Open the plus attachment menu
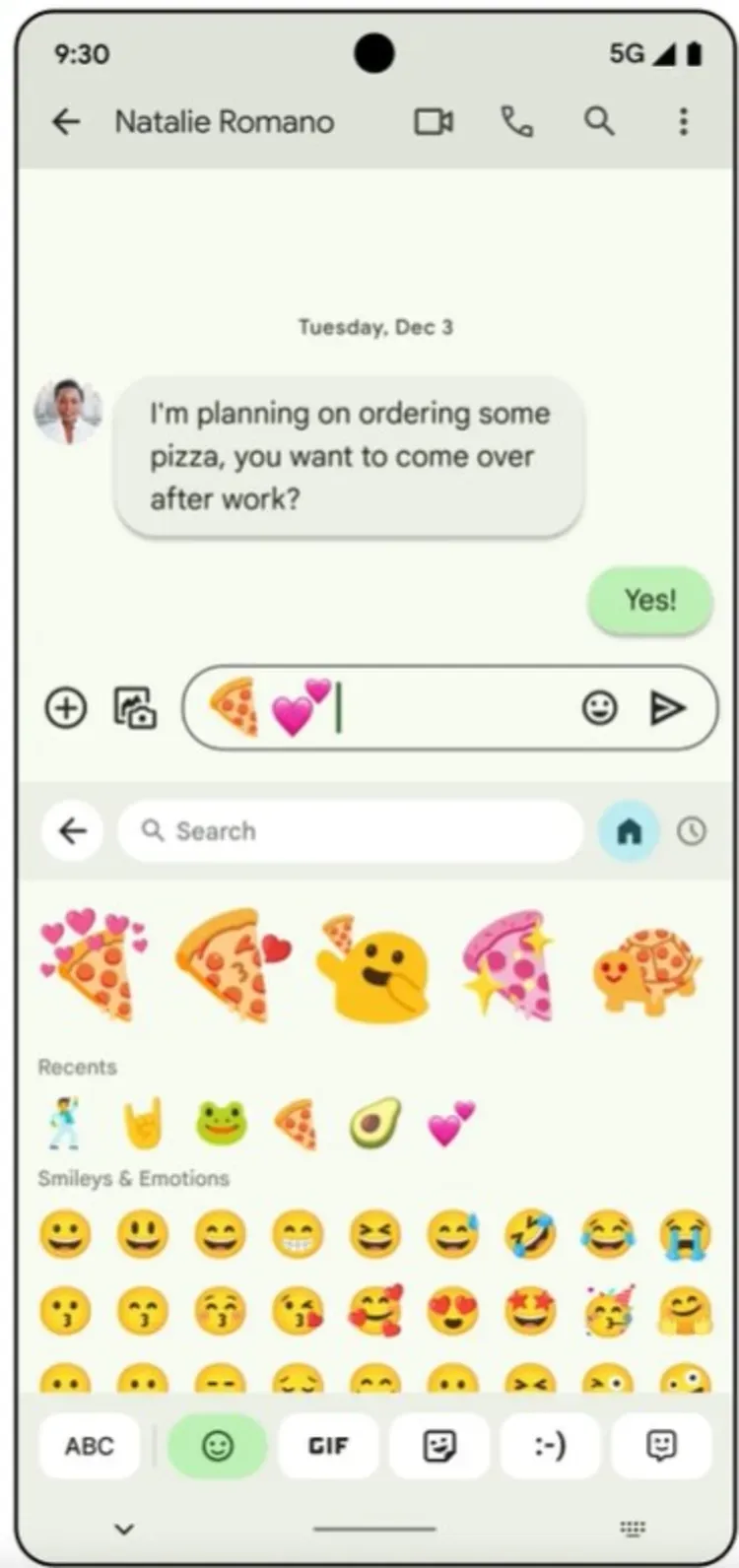The height and width of the screenshot is (1568, 739). [x=66, y=707]
